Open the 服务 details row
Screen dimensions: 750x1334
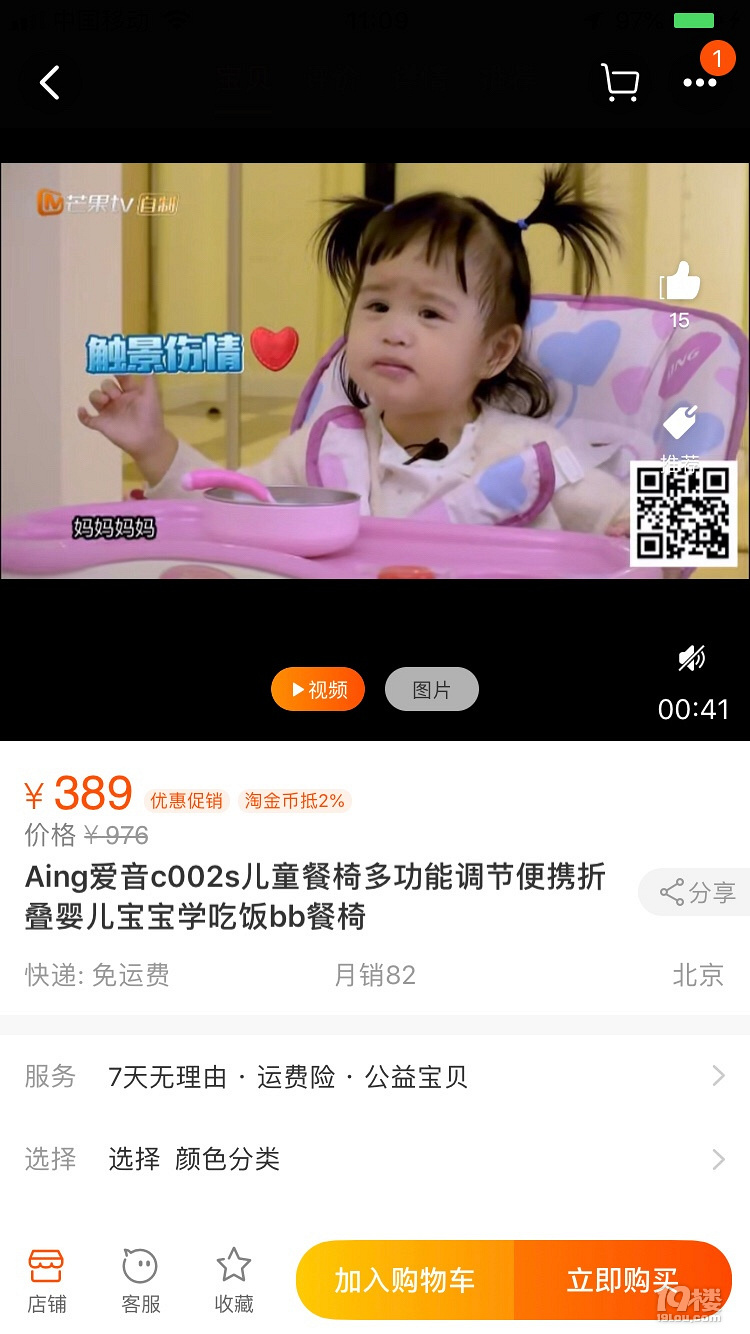click(x=375, y=1077)
